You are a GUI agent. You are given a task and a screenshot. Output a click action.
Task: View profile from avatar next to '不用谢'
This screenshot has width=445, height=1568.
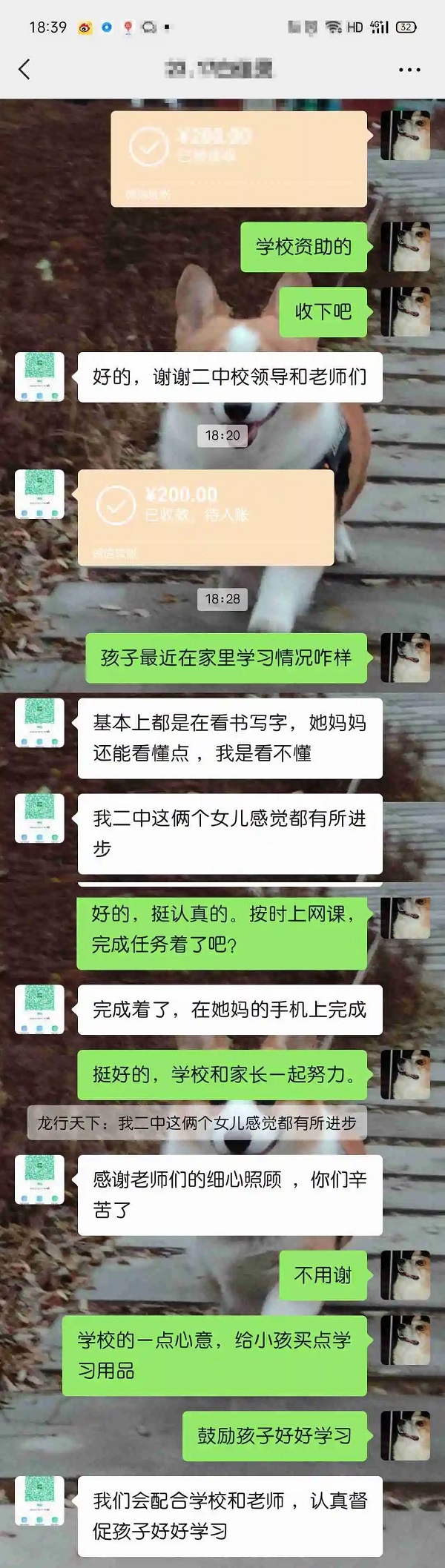point(405,1274)
